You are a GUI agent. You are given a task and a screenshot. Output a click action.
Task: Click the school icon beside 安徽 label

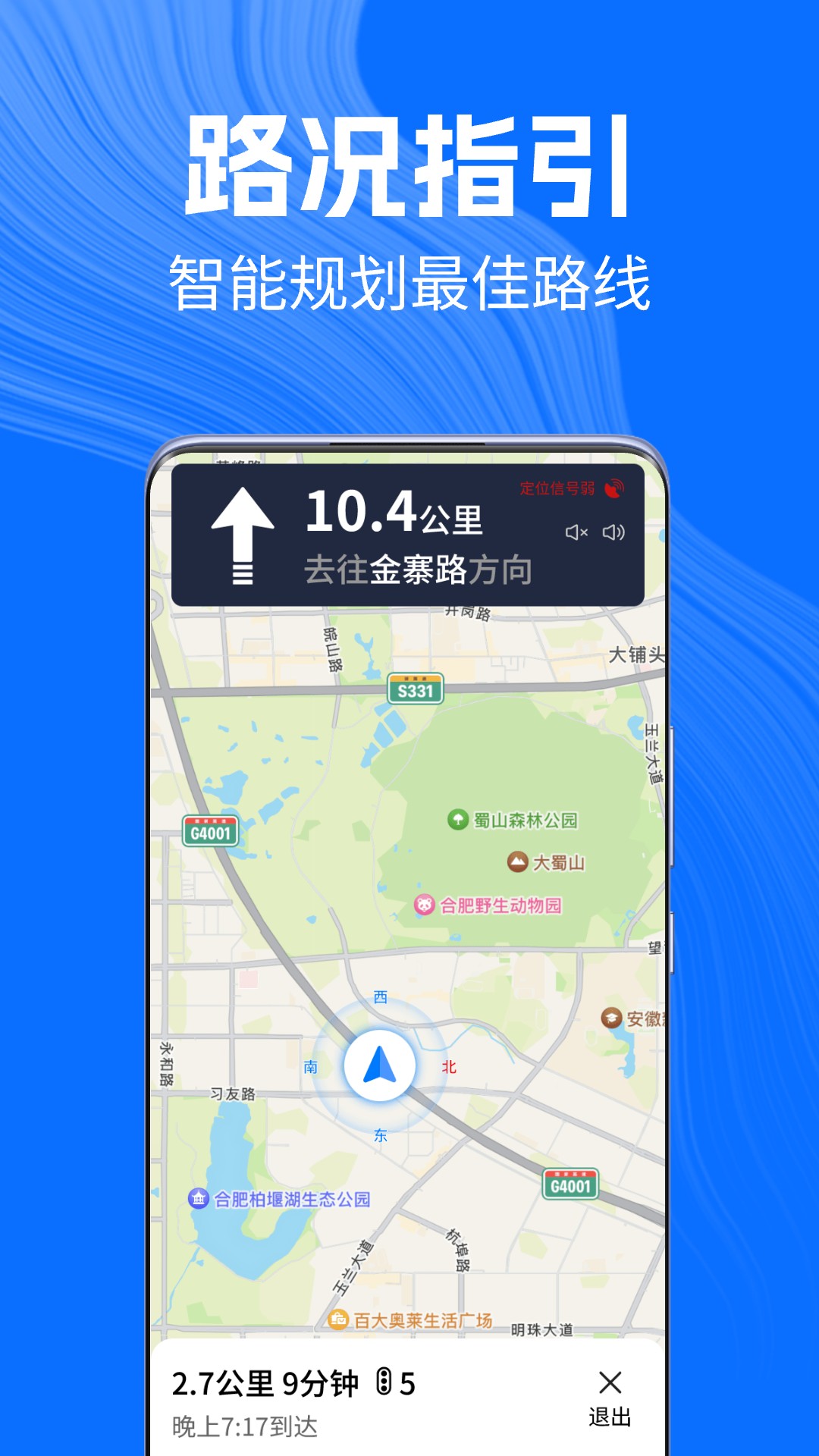(x=611, y=1016)
